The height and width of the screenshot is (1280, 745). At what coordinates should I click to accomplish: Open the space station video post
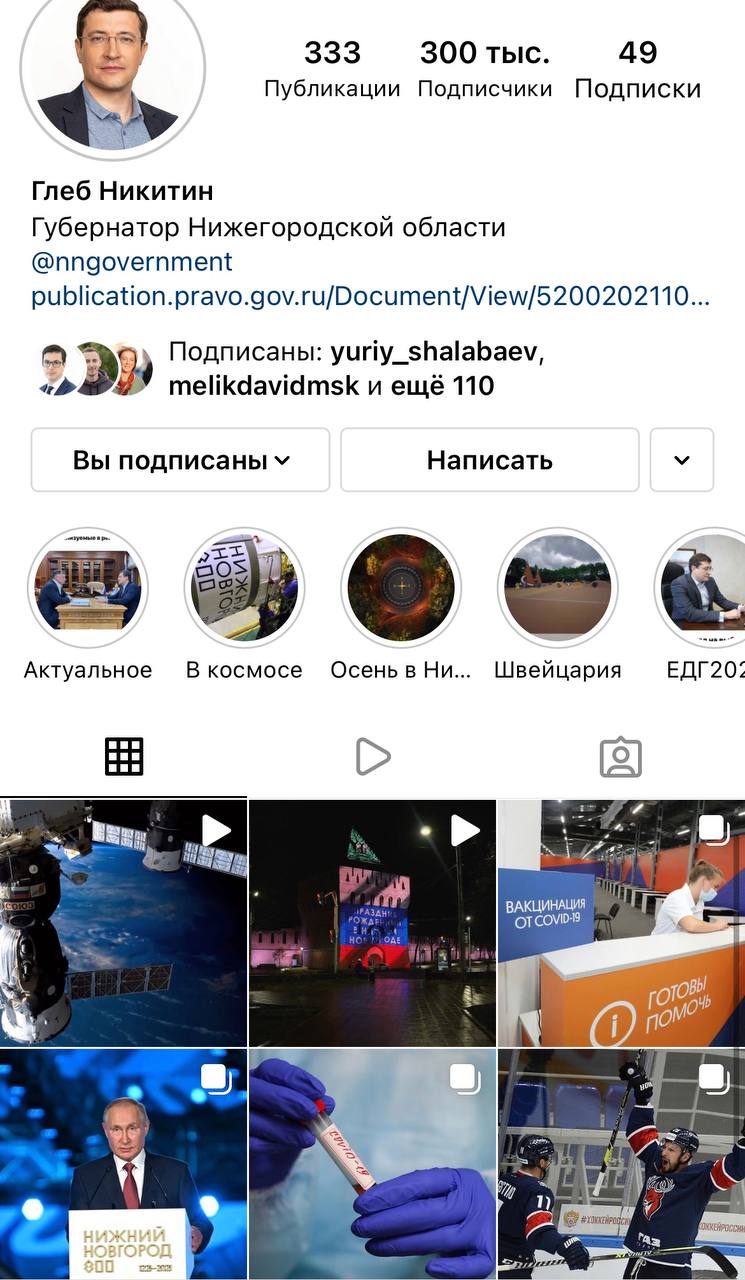click(123, 922)
